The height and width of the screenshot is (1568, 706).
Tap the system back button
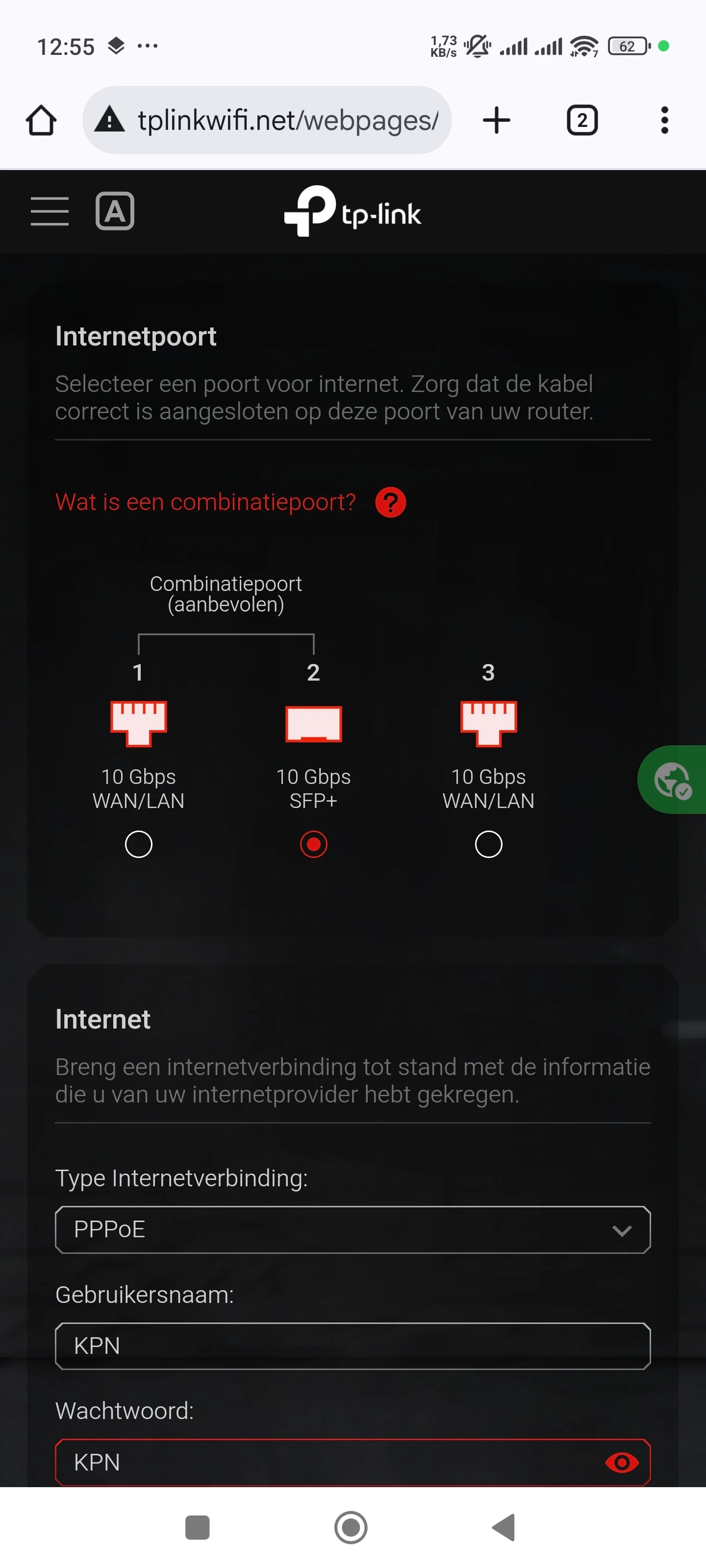point(504,1527)
